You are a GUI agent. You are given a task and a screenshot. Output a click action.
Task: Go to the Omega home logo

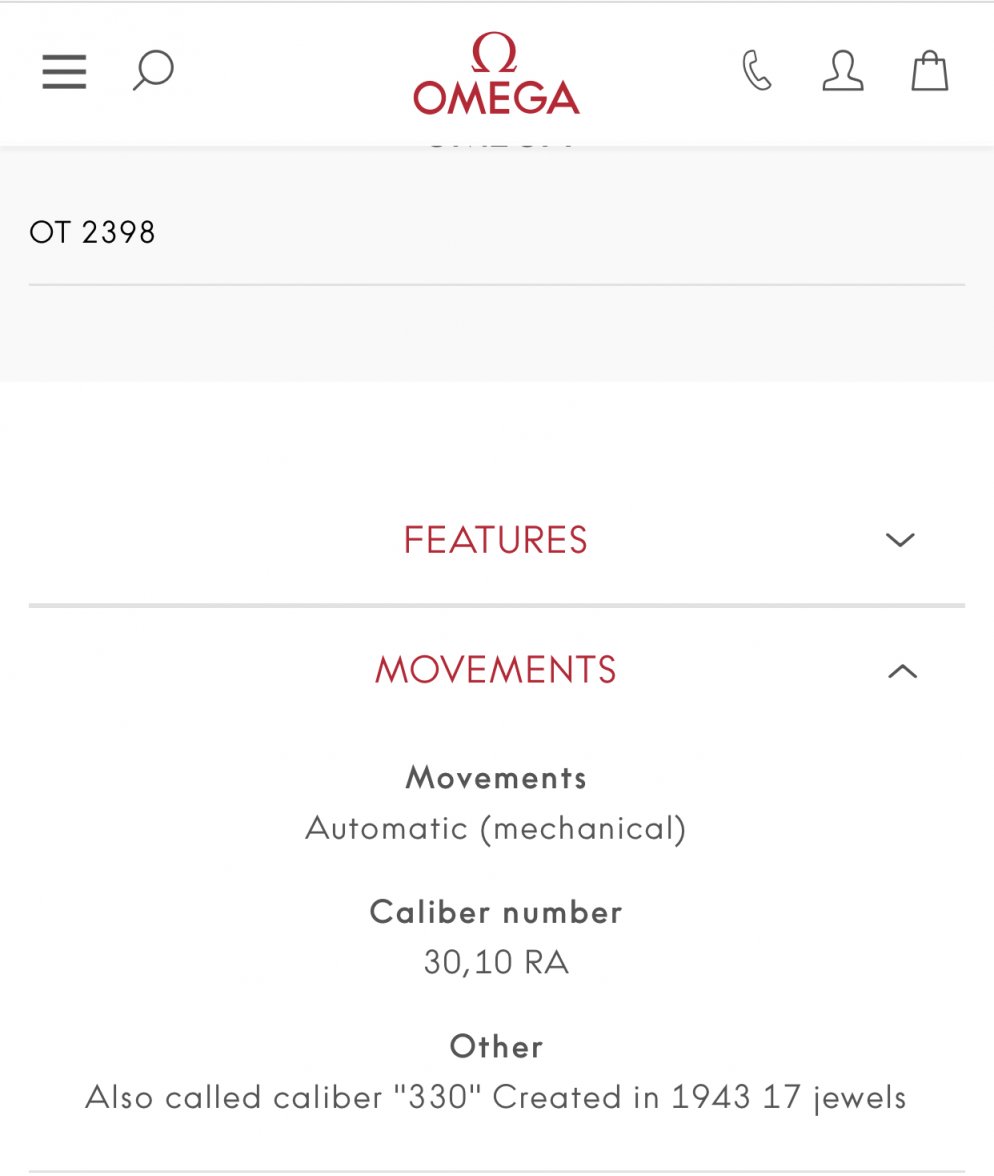pyautogui.click(x=496, y=75)
